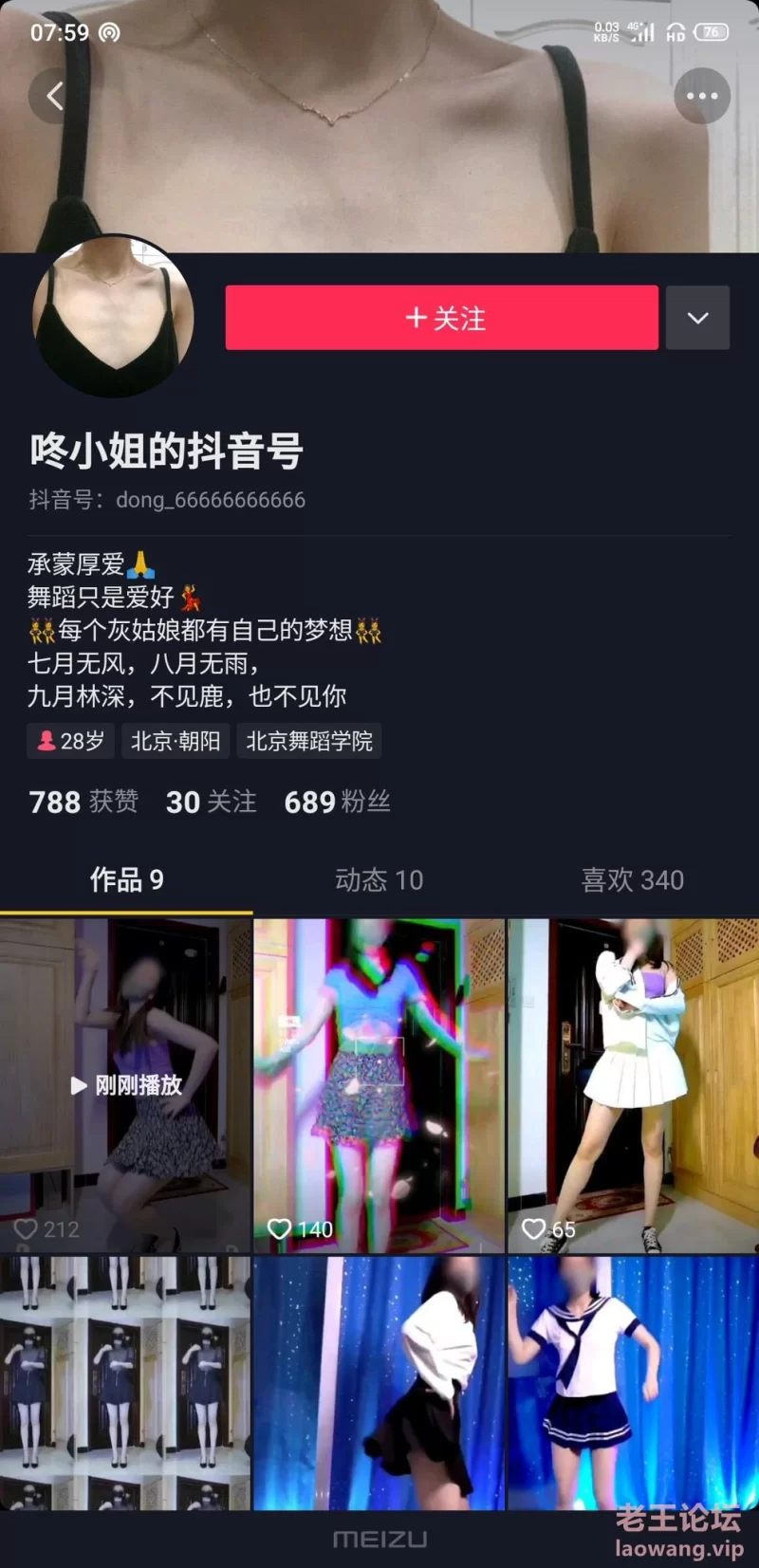This screenshot has height=1568, width=759.
Task: Open the multi-frame collage video
Action: pyautogui.click(x=125, y=1383)
